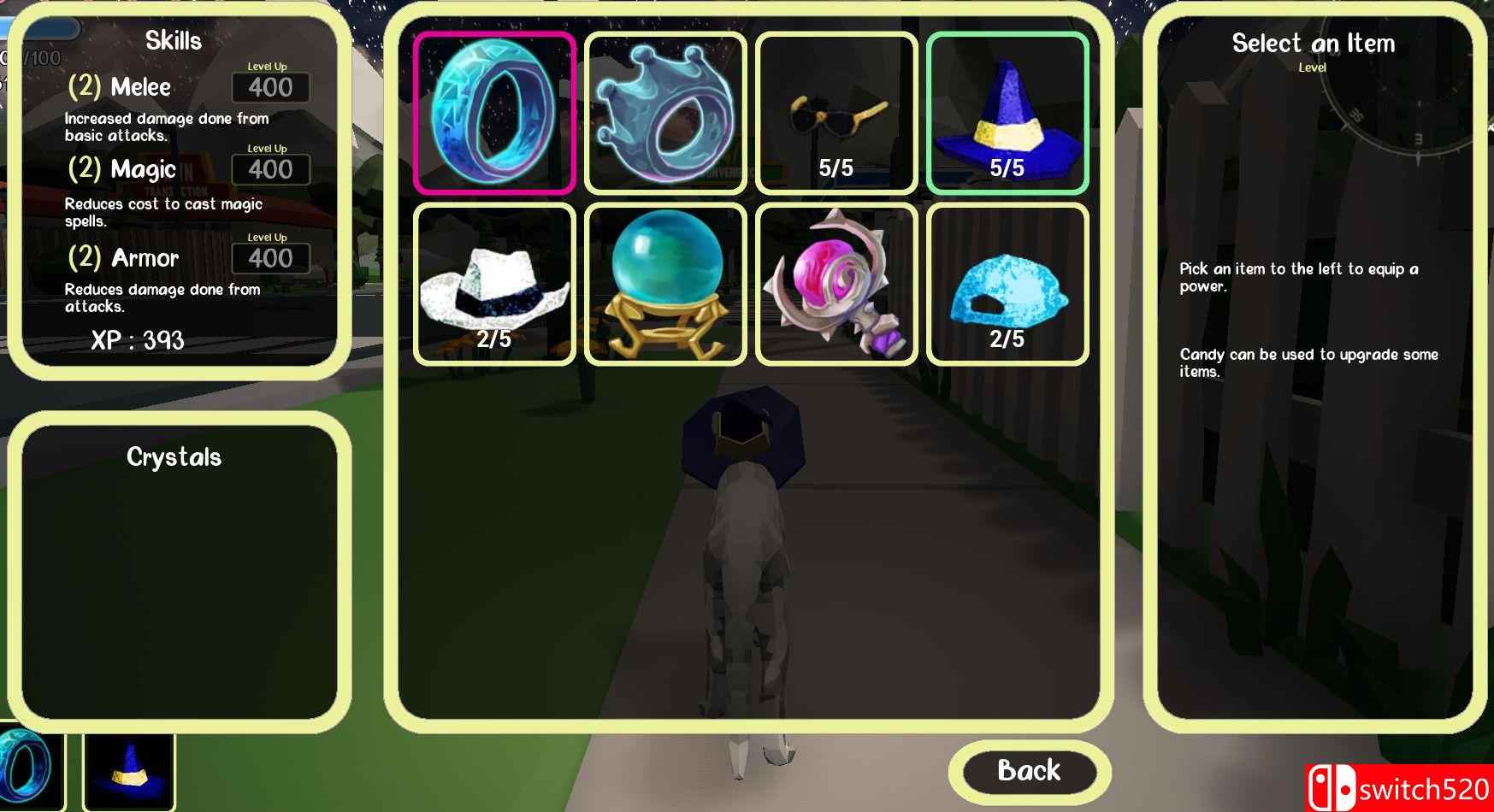The image size is (1494, 812).
Task: Level up the Armor skill
Action: coord(270,258)
